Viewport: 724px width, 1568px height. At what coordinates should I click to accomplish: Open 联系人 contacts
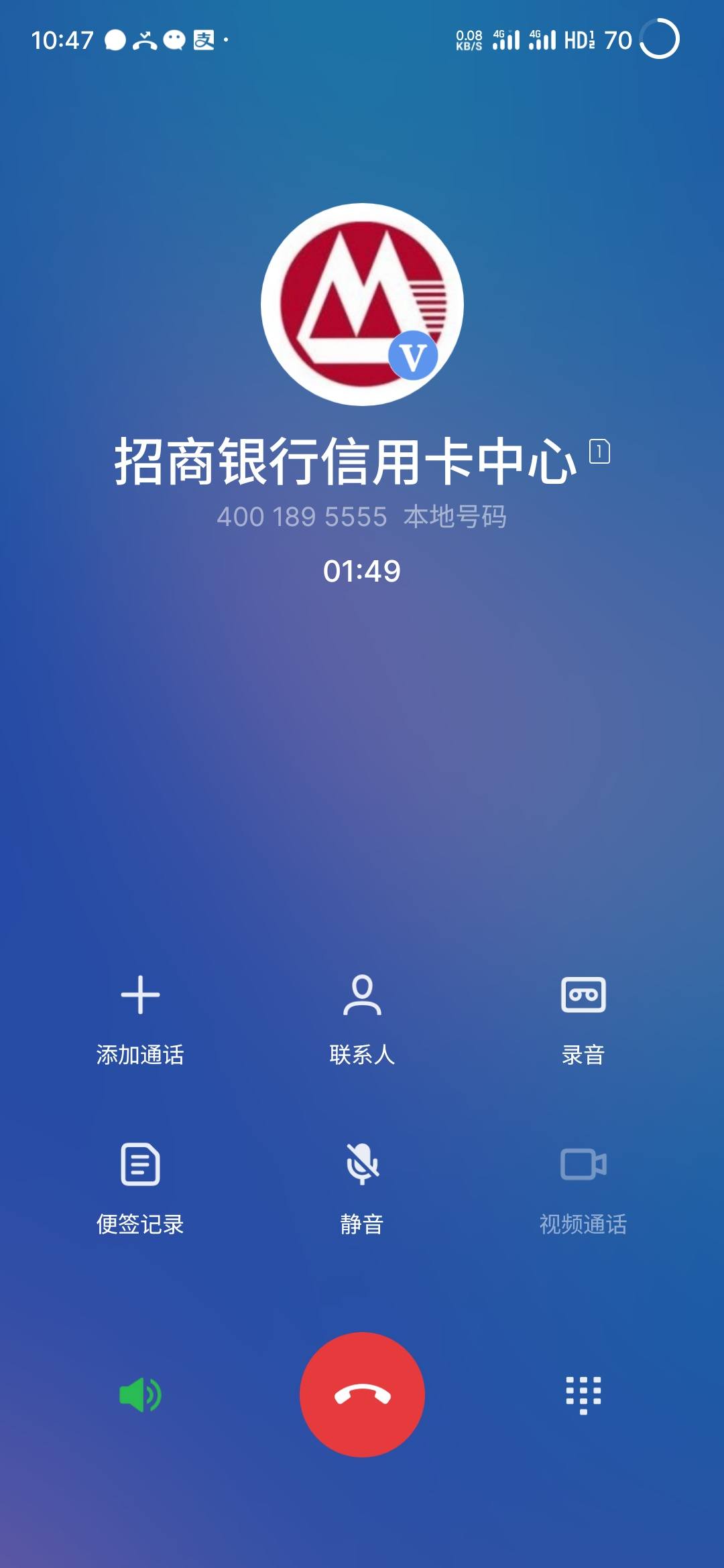click(x=362, y=1020)
